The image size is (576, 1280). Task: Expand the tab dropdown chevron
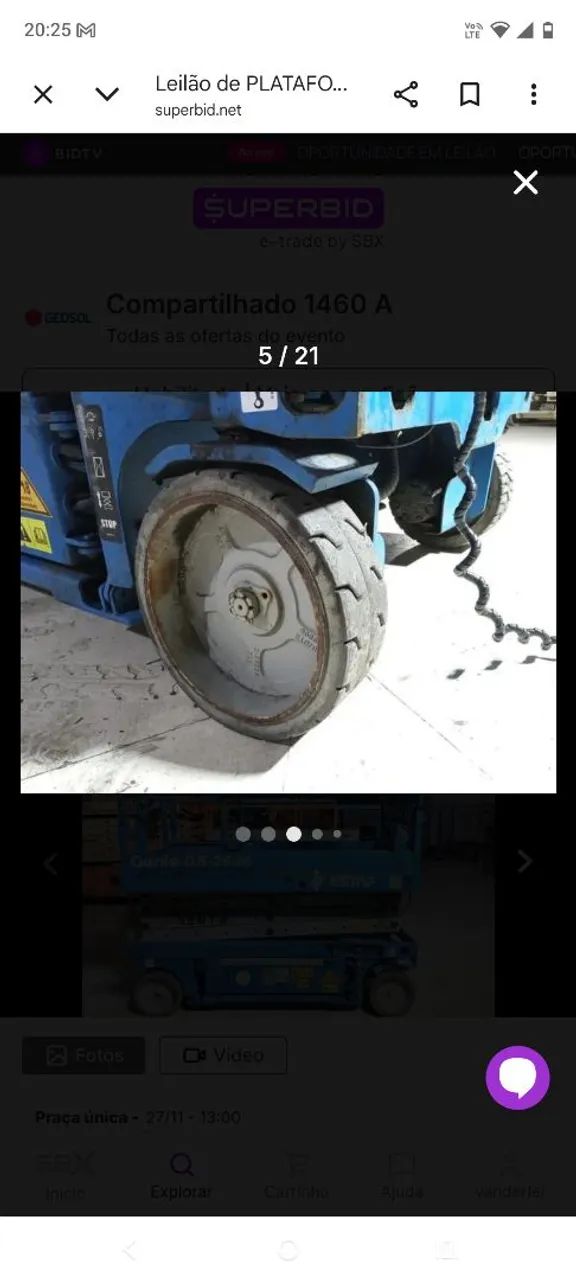coord(107,94)
